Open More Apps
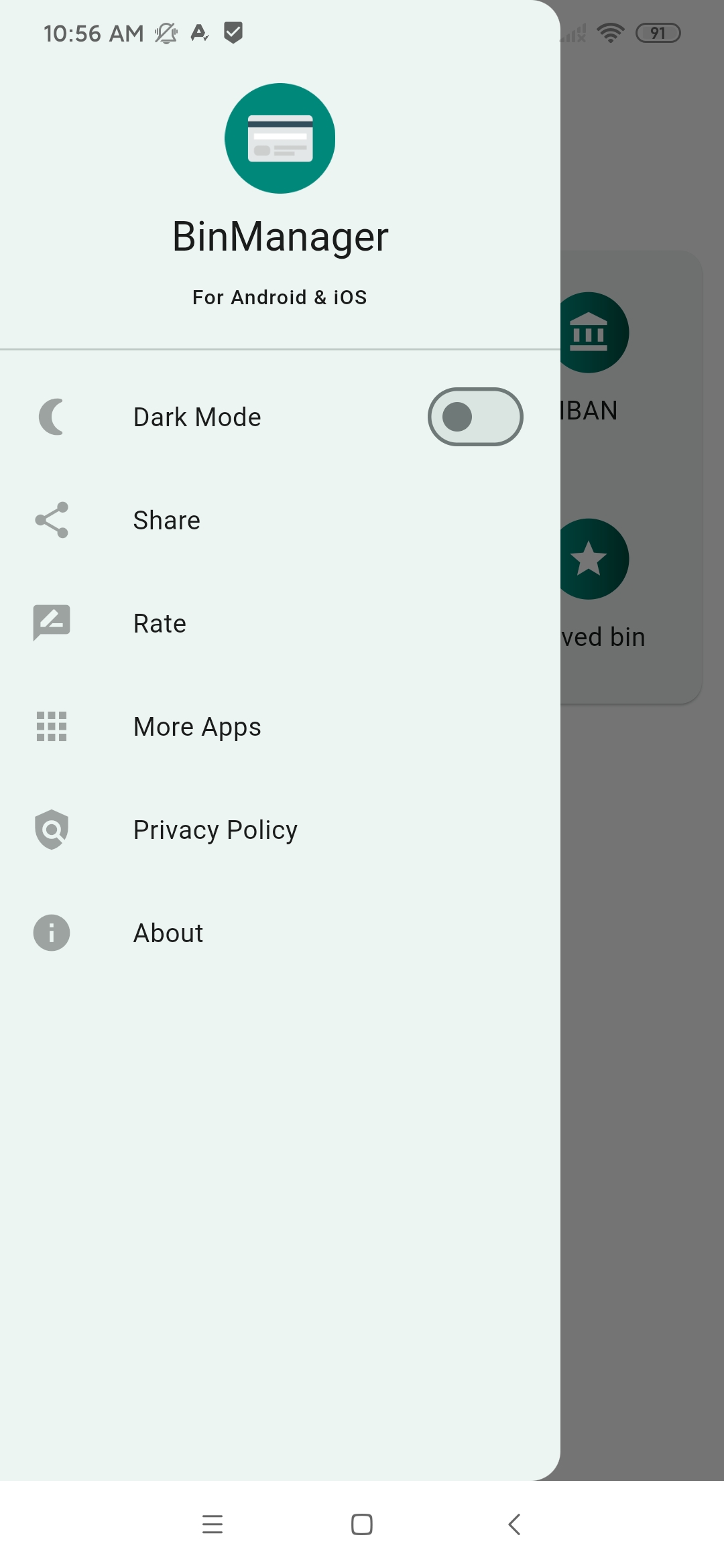724x1568 pixels. (197, 727)
